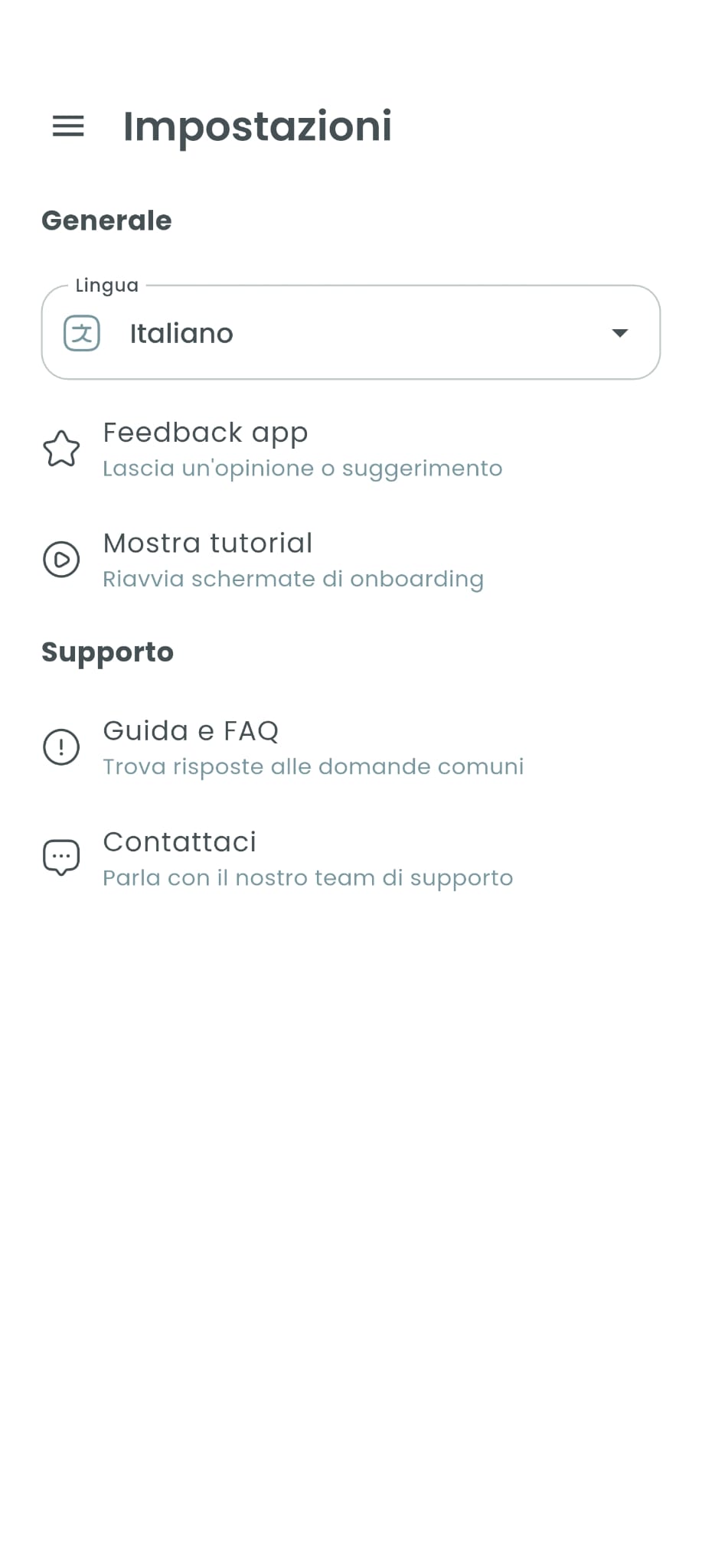702x1568 pixels.
Task: Click Mostra tutorial to restart onboarding
Action: click(x=207, y=544)
